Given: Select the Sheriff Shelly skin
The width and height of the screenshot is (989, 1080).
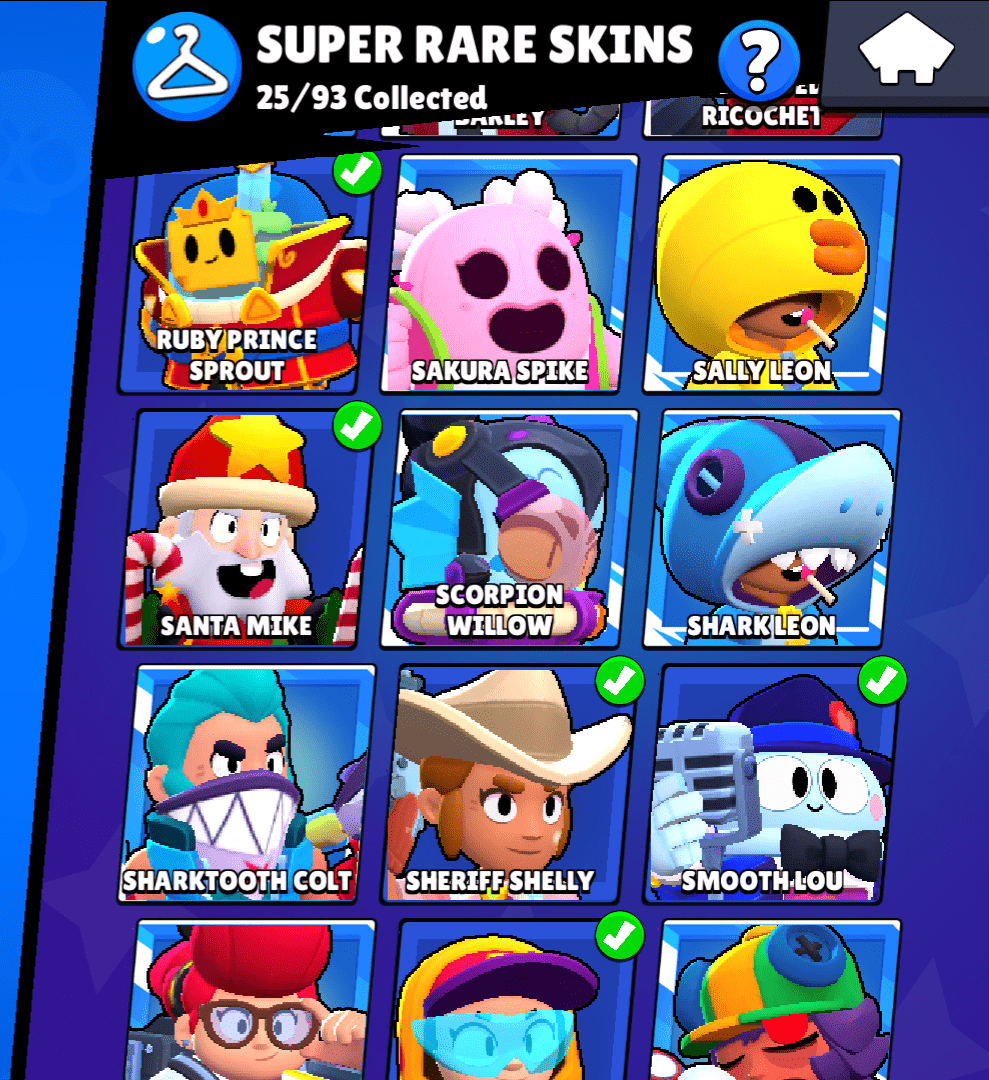Looking at the screenshot, I should point(510,785).
